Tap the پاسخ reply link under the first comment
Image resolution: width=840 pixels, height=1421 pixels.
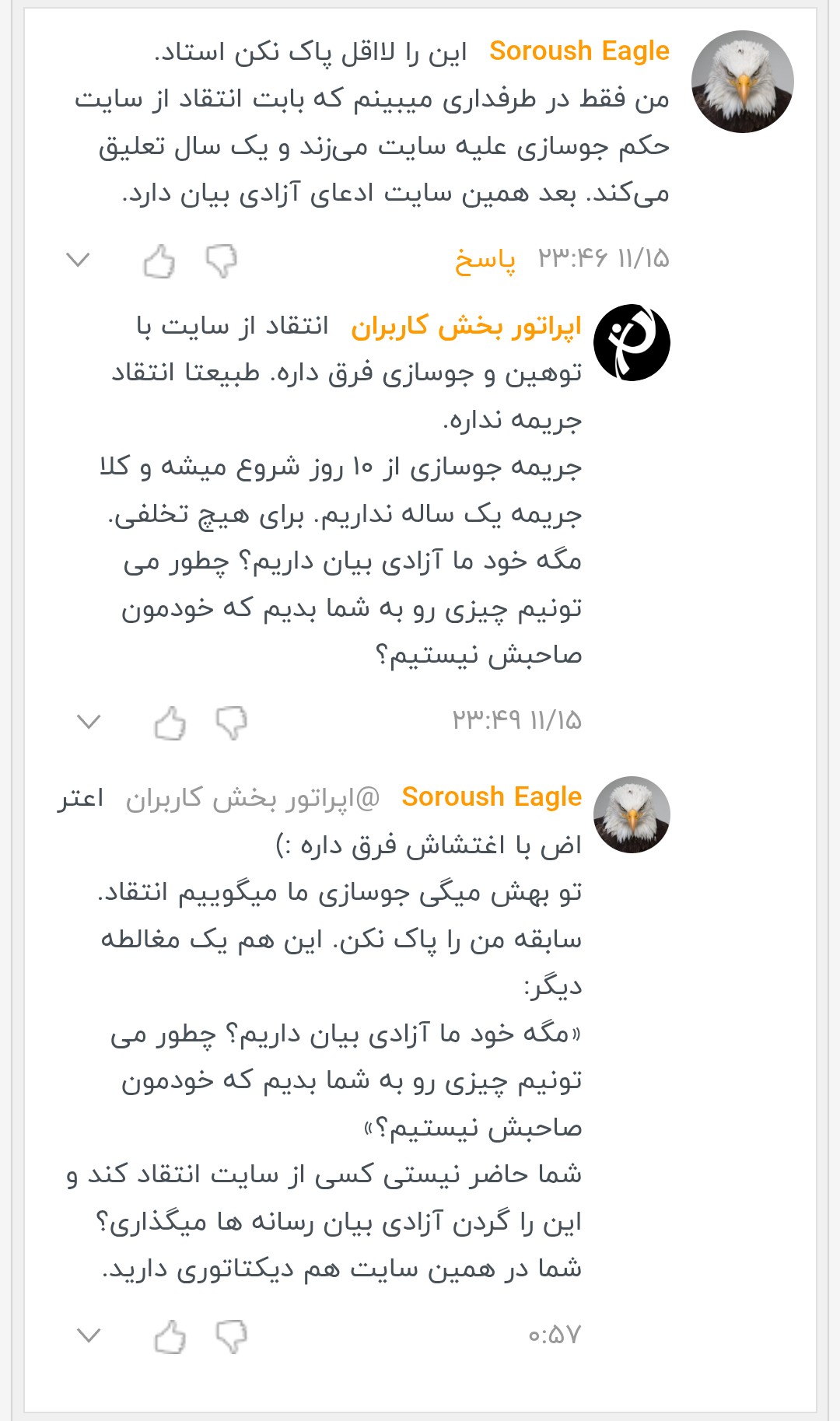point(485,260)
